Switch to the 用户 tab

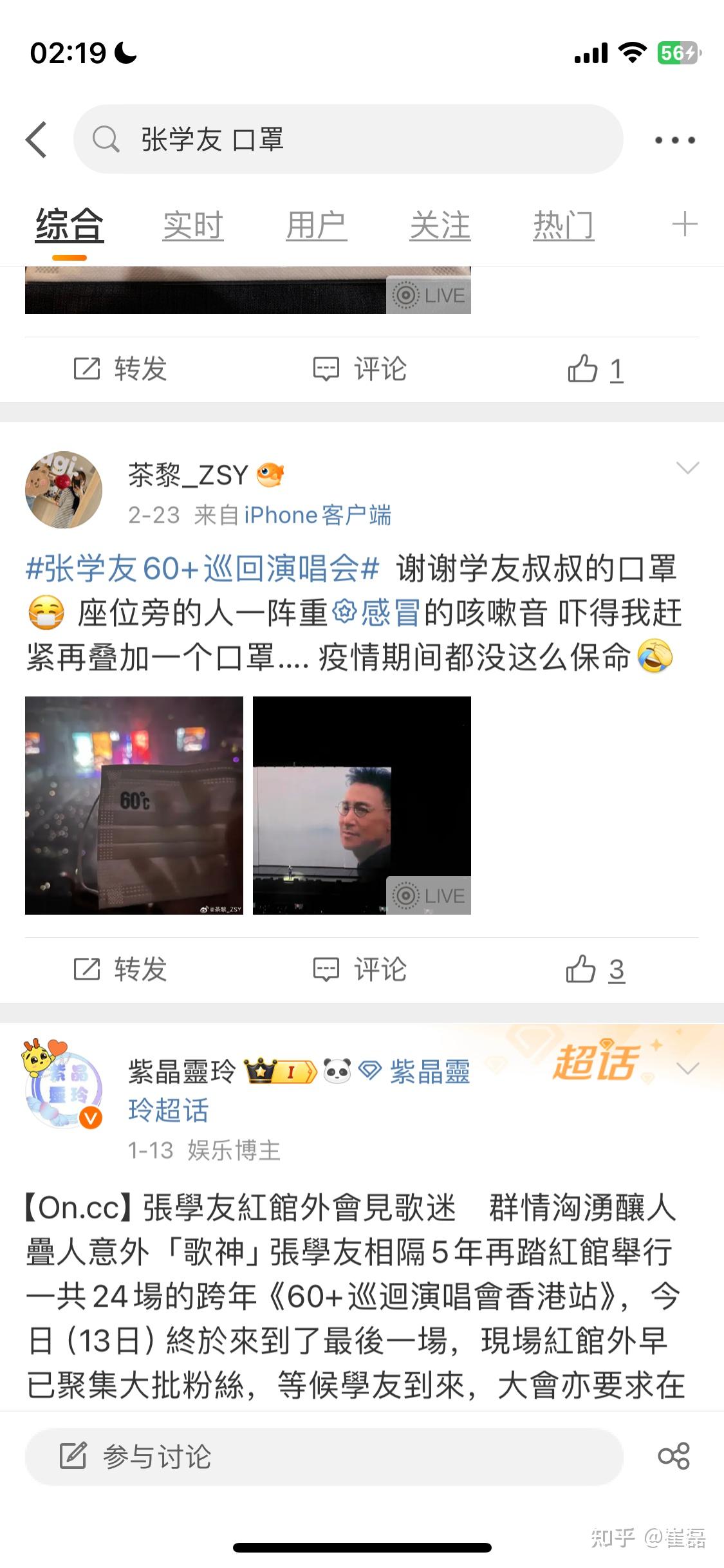(316, 225)
